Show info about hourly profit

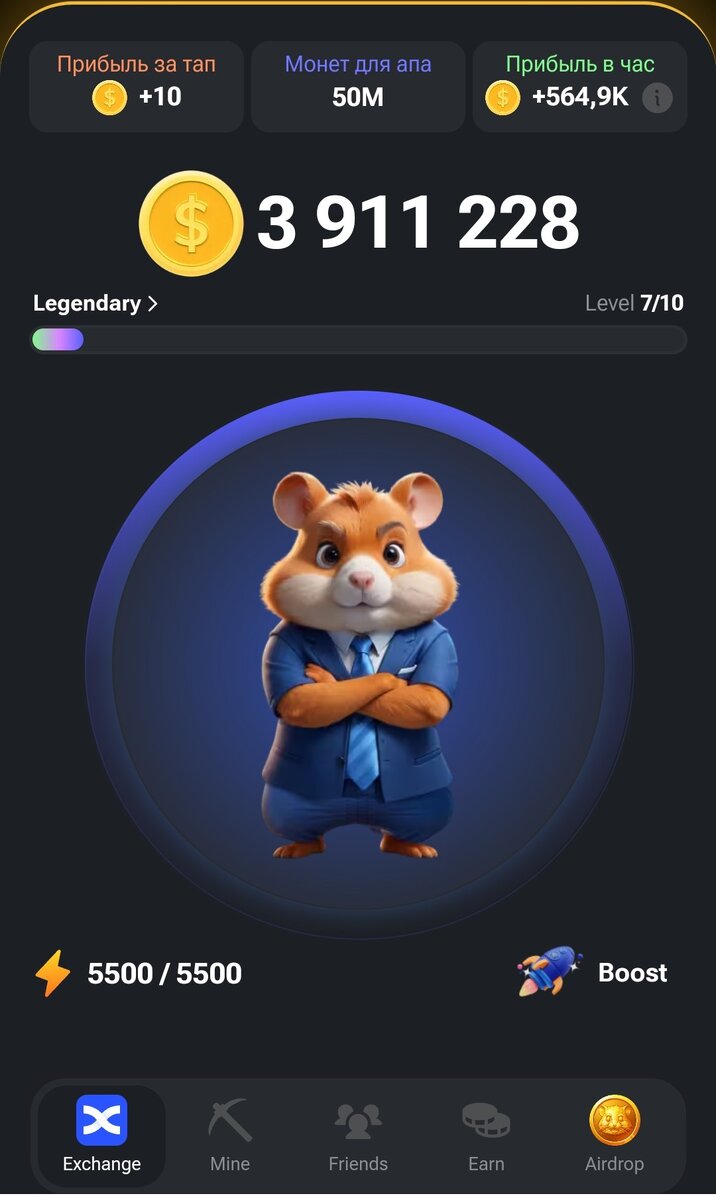click(x=657, y=98)
